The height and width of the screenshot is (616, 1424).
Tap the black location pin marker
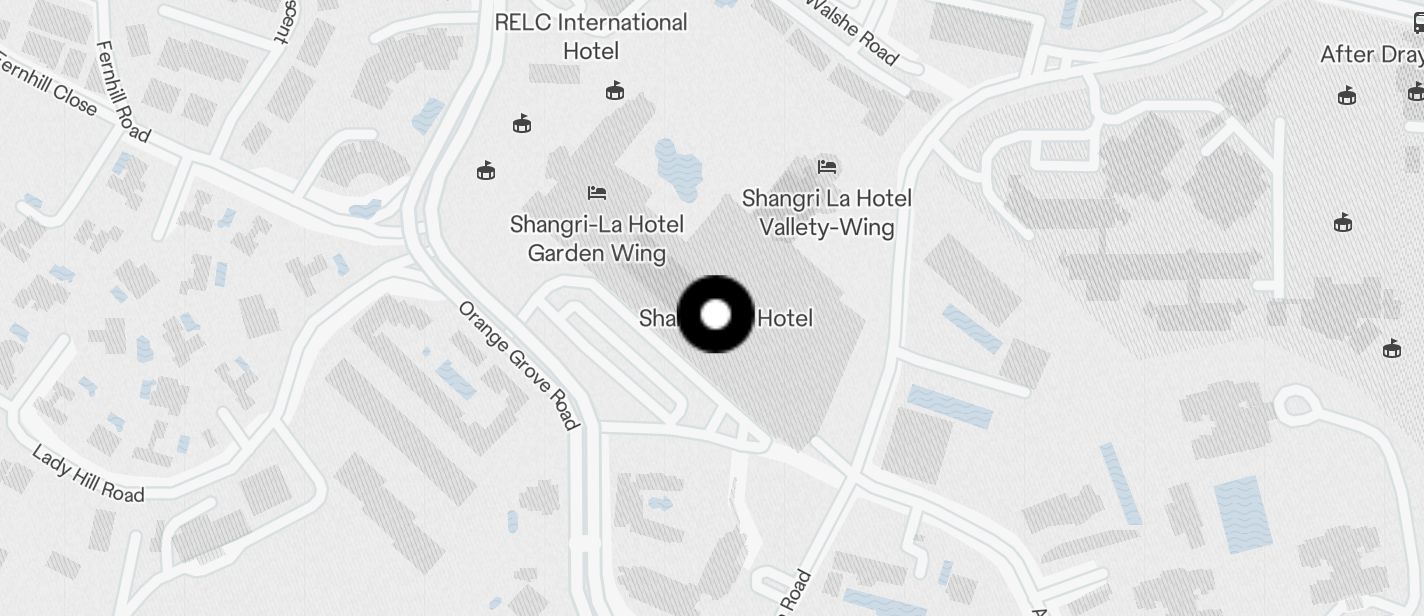coord(716,315)
